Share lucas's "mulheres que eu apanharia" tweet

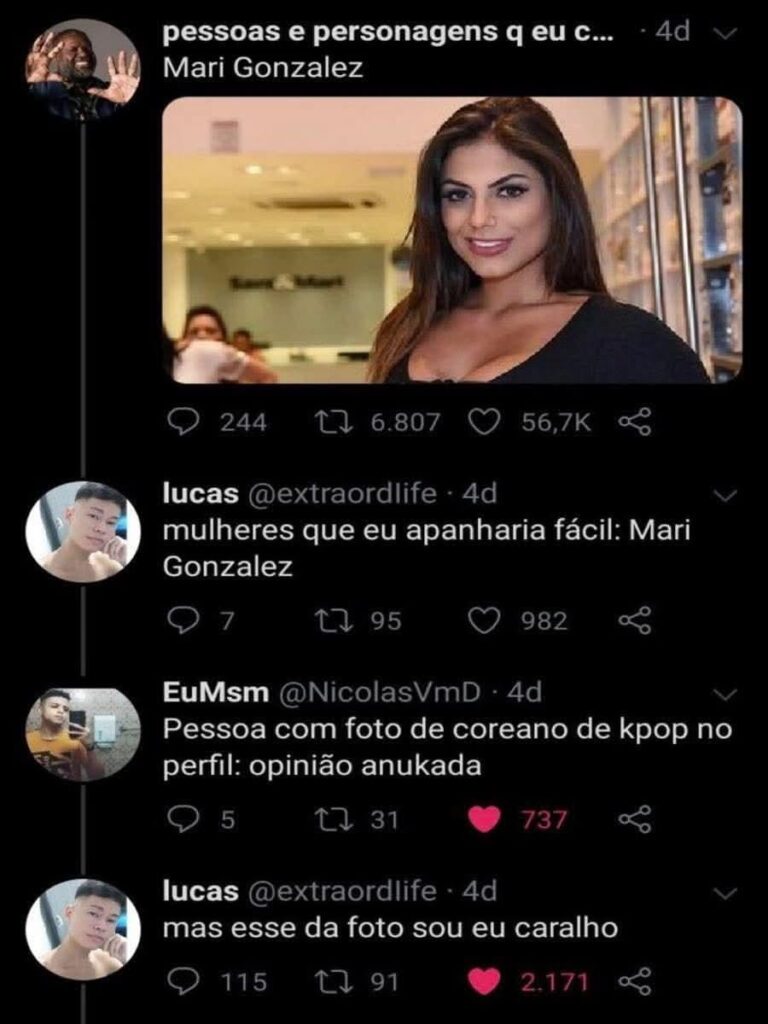[635, 621]
